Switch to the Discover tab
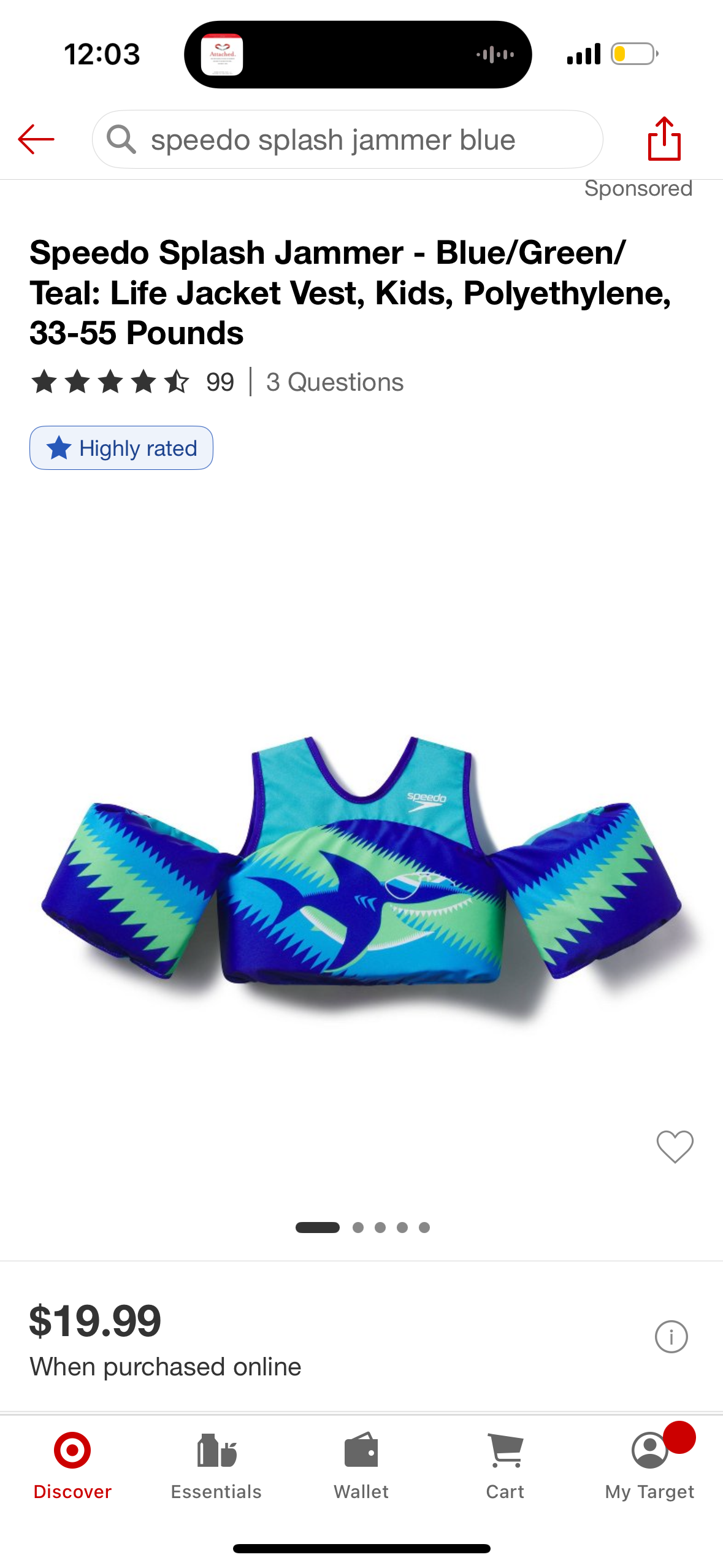Image resolution: width=723 pixels, height=1568 pixels. 72,1465
